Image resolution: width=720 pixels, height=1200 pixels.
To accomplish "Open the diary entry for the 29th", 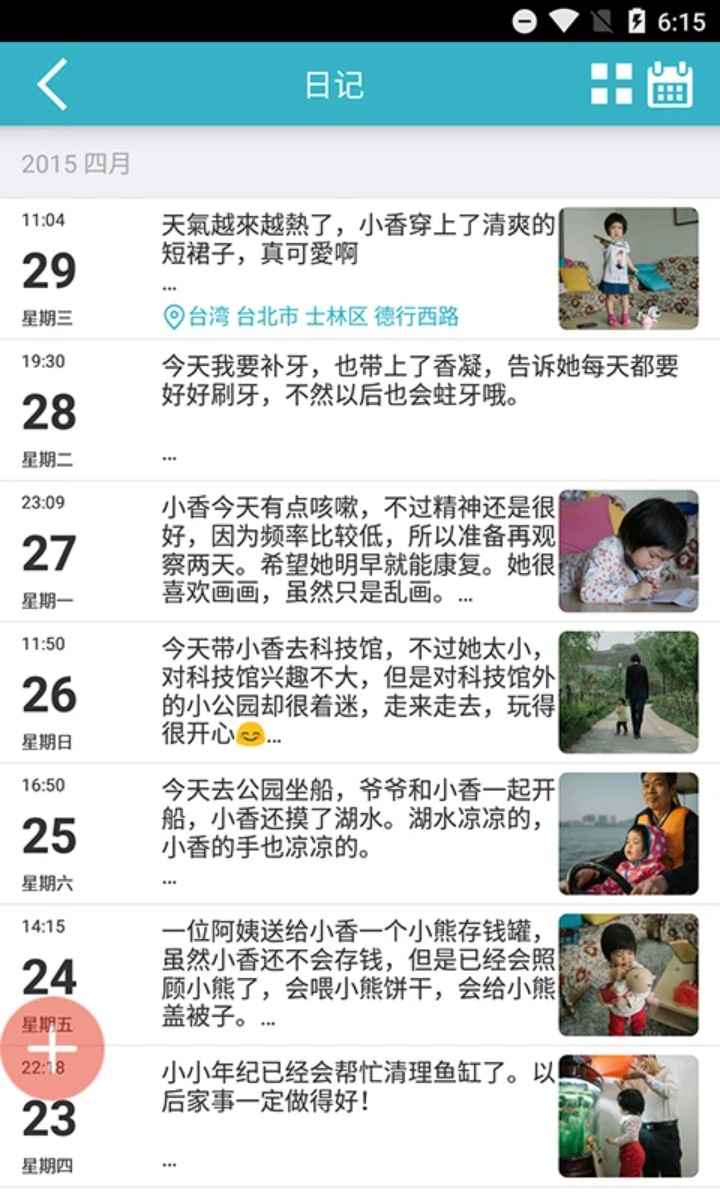I will point(358,240).
